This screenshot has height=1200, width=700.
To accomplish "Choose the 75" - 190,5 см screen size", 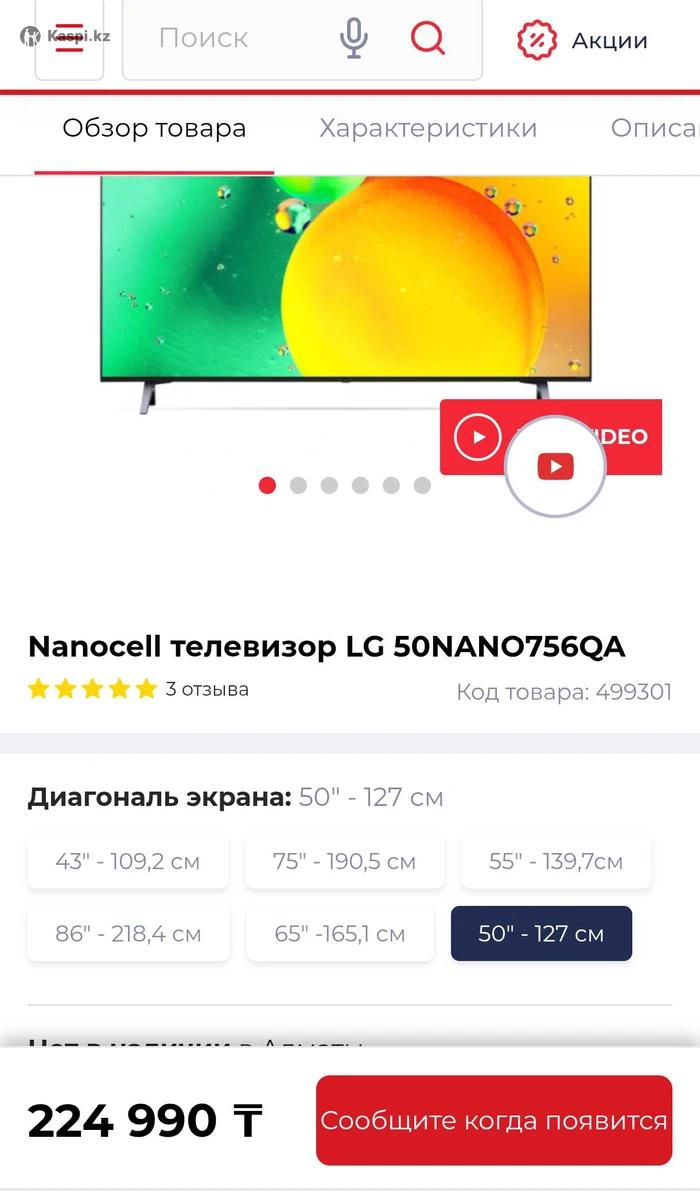I will [344, 862].
